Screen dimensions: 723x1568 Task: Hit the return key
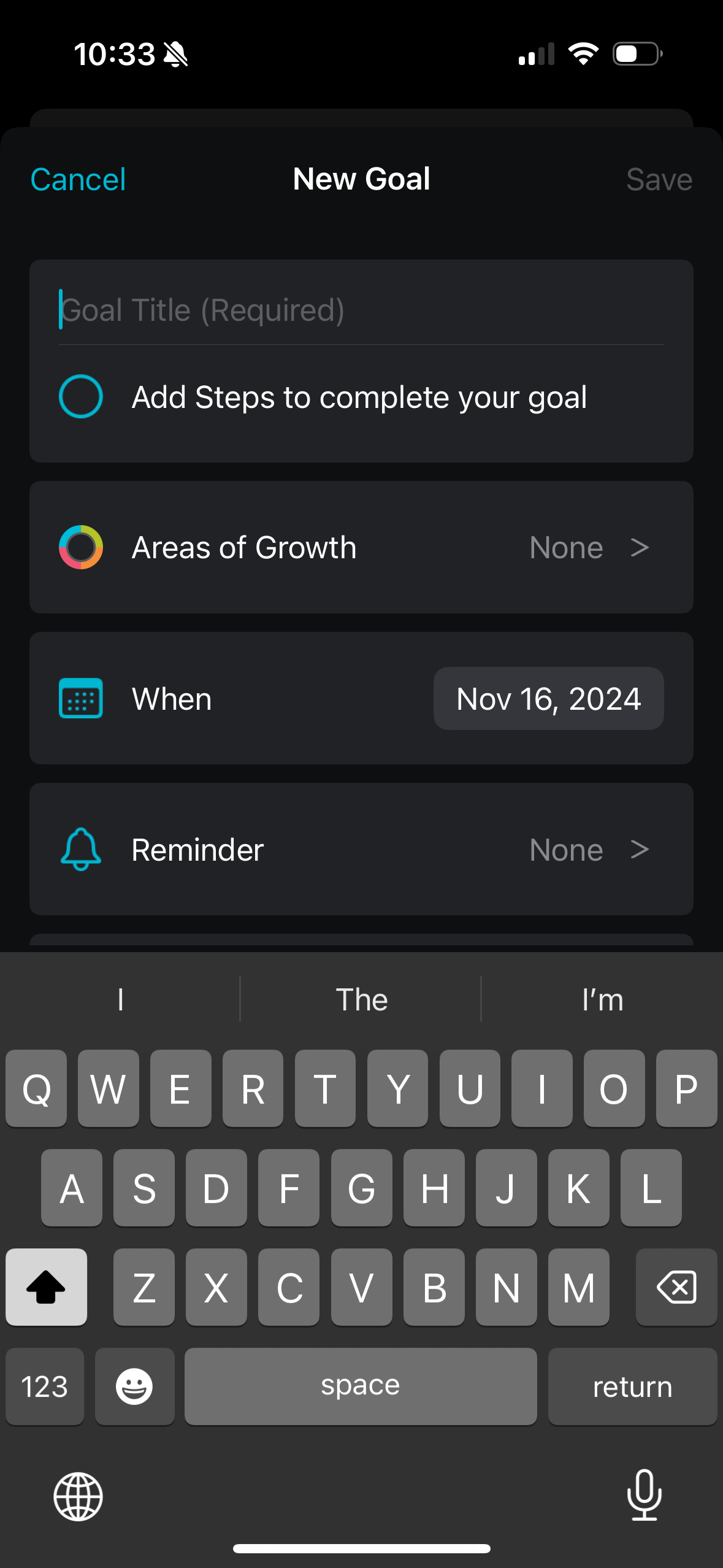pyautogui.click(x=632, y=1386)
